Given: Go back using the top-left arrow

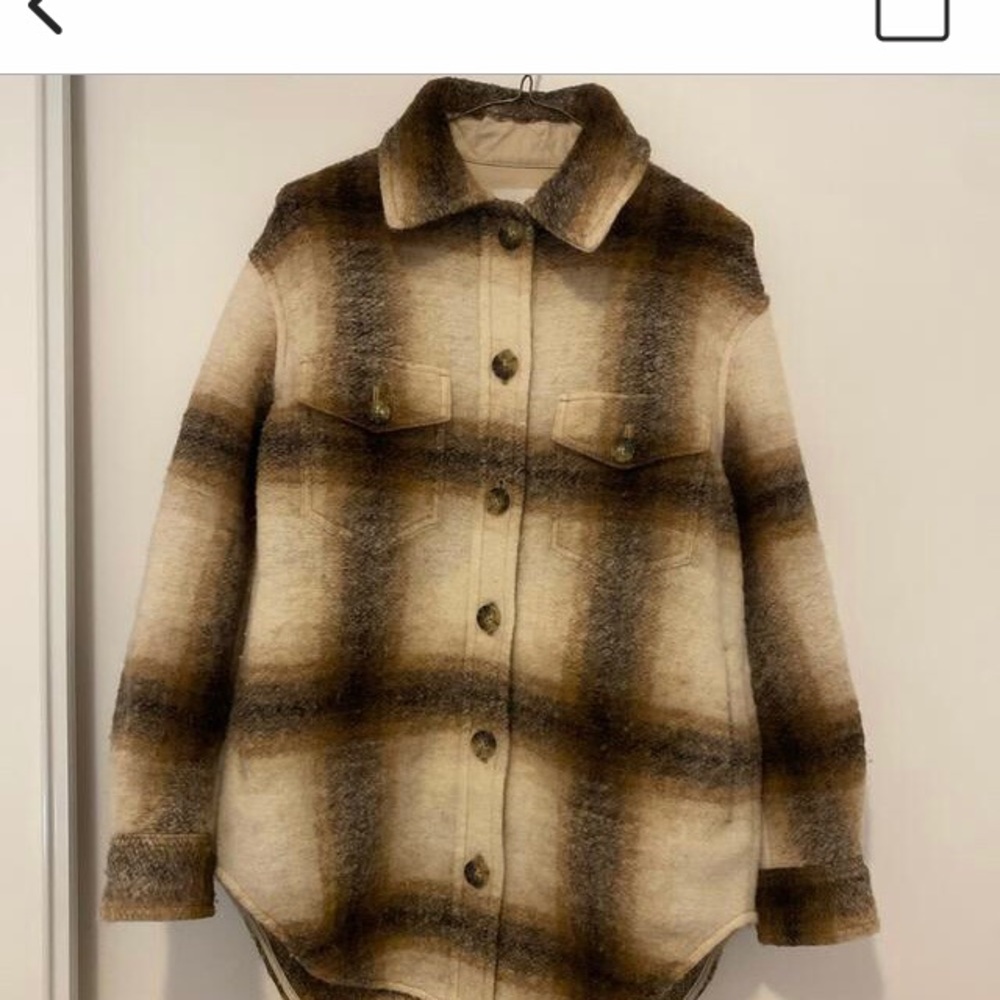Looking at the screenshot, I should [x=43, y=14].
